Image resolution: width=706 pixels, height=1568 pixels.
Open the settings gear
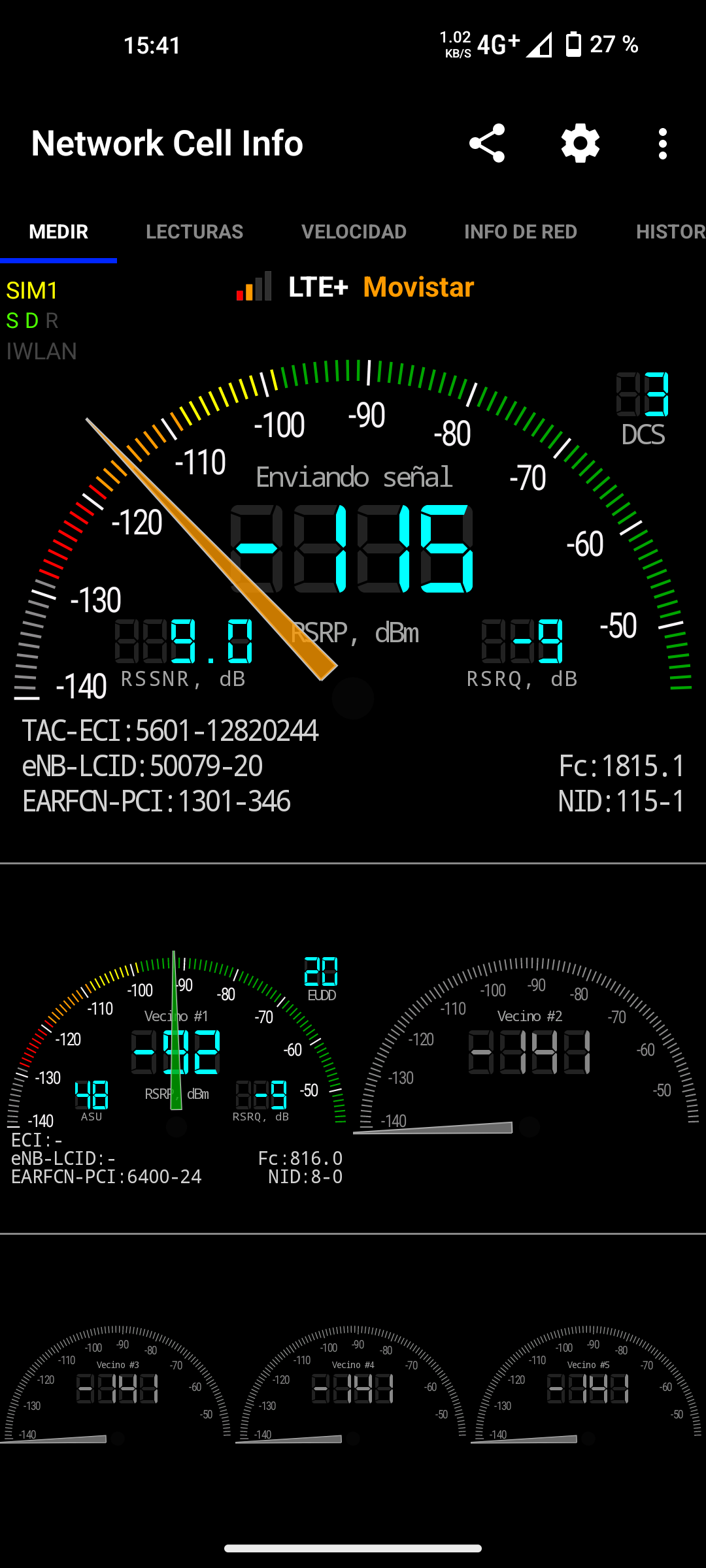580,143
